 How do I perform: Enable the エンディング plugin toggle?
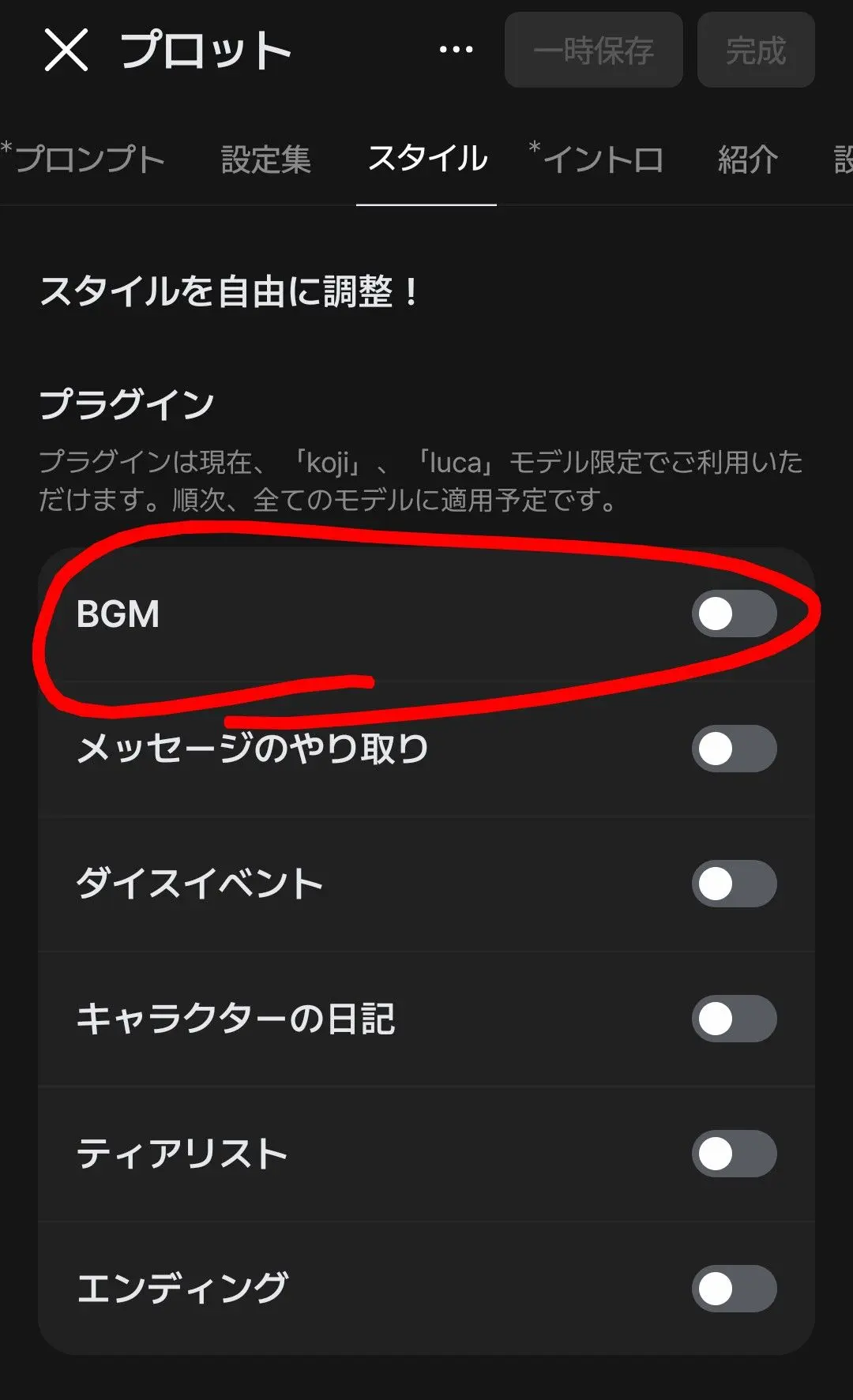coord(734,1289)
